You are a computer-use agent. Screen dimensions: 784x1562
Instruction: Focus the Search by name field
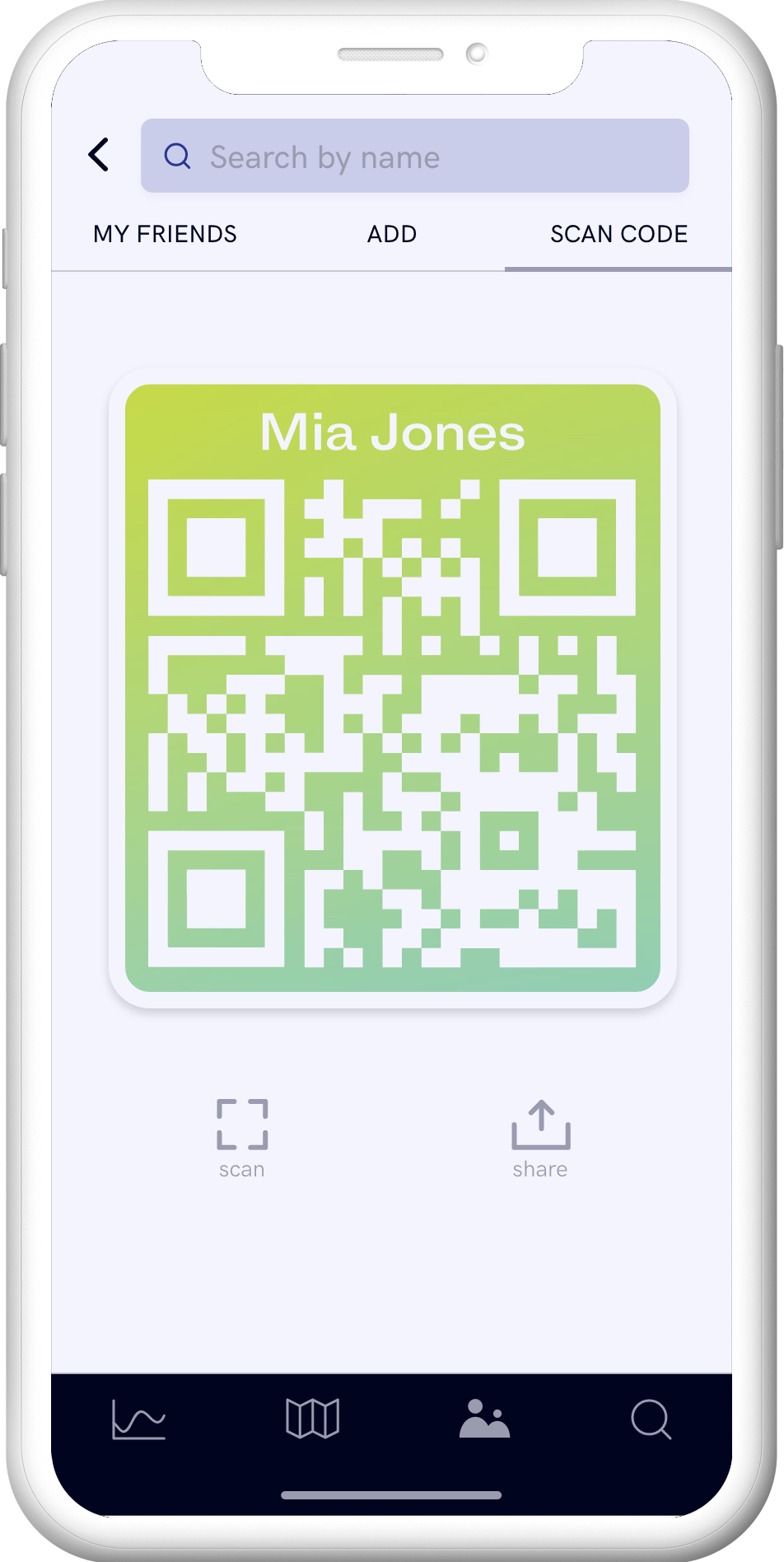415,157
